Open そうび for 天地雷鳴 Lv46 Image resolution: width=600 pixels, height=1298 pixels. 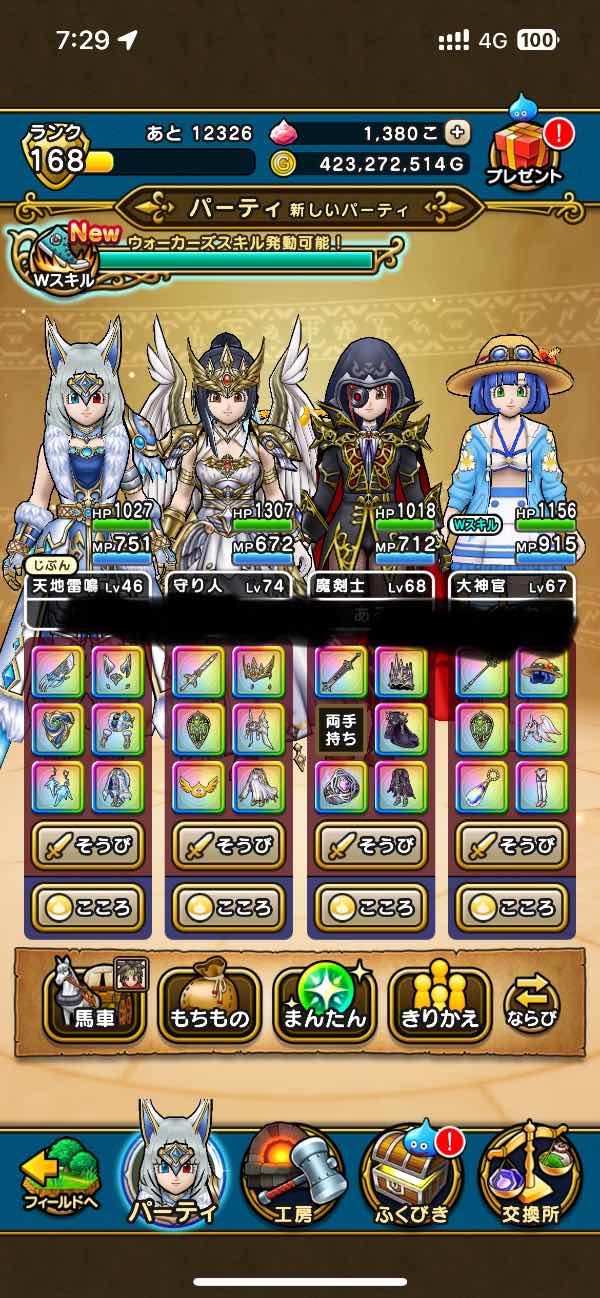88,847
